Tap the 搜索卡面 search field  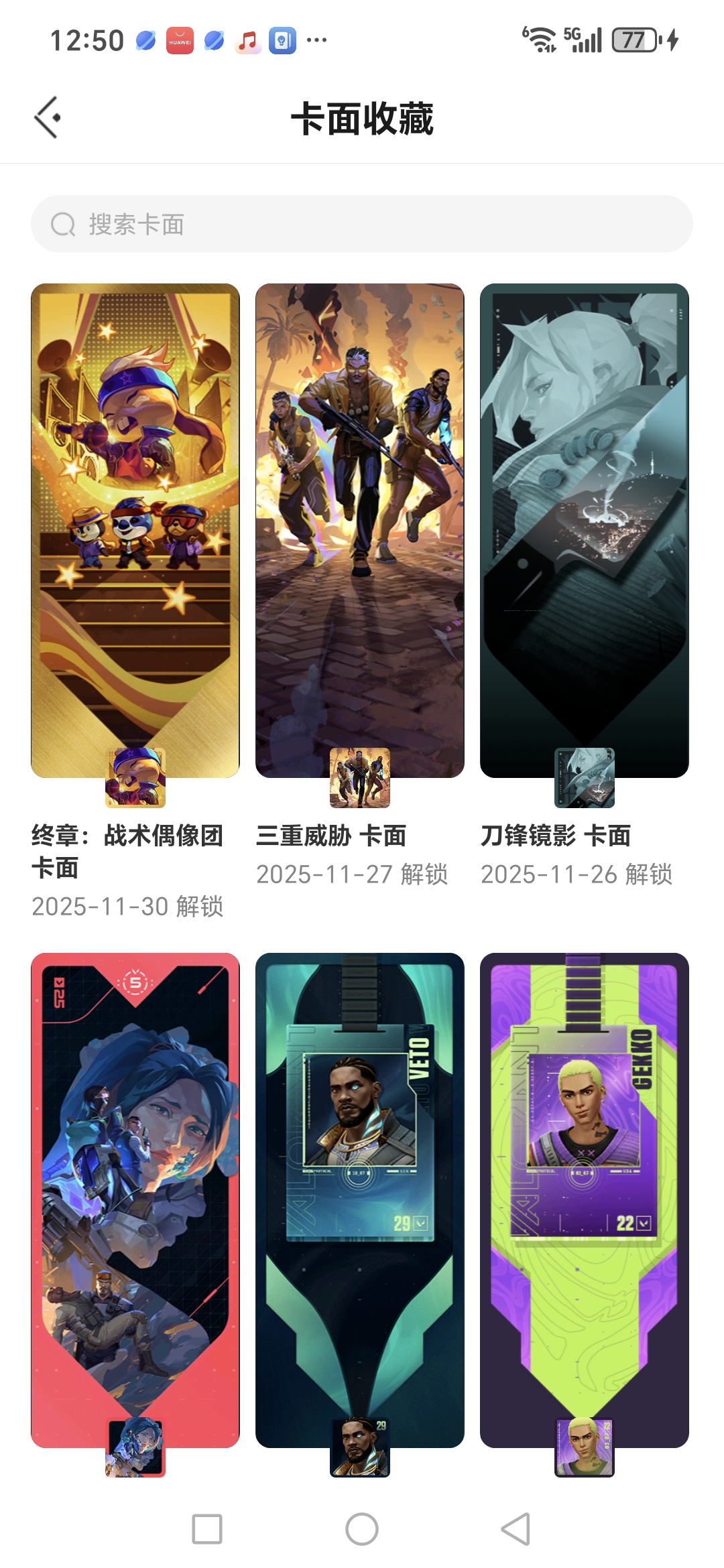pos(362,224)
